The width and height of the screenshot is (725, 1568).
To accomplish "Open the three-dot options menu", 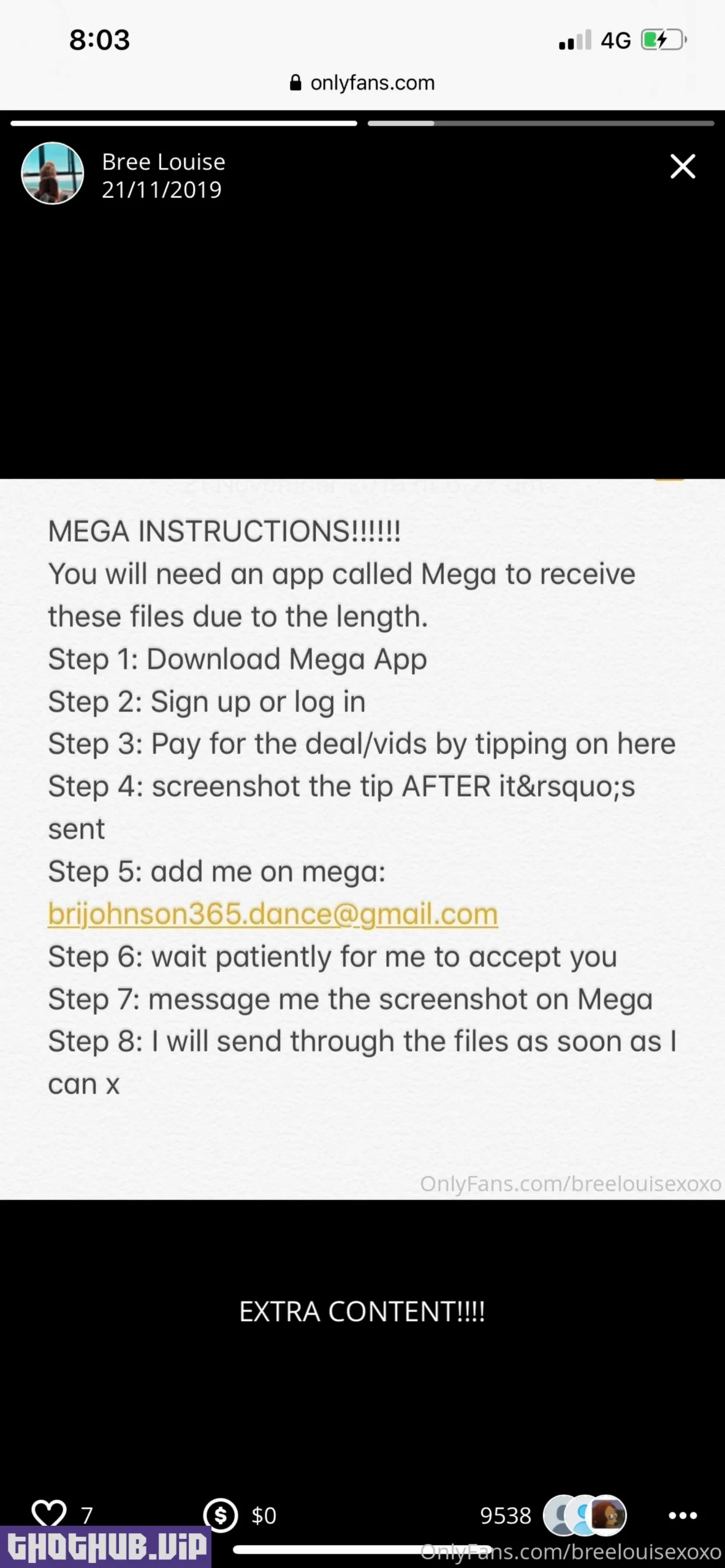I will coord(682,1515).
